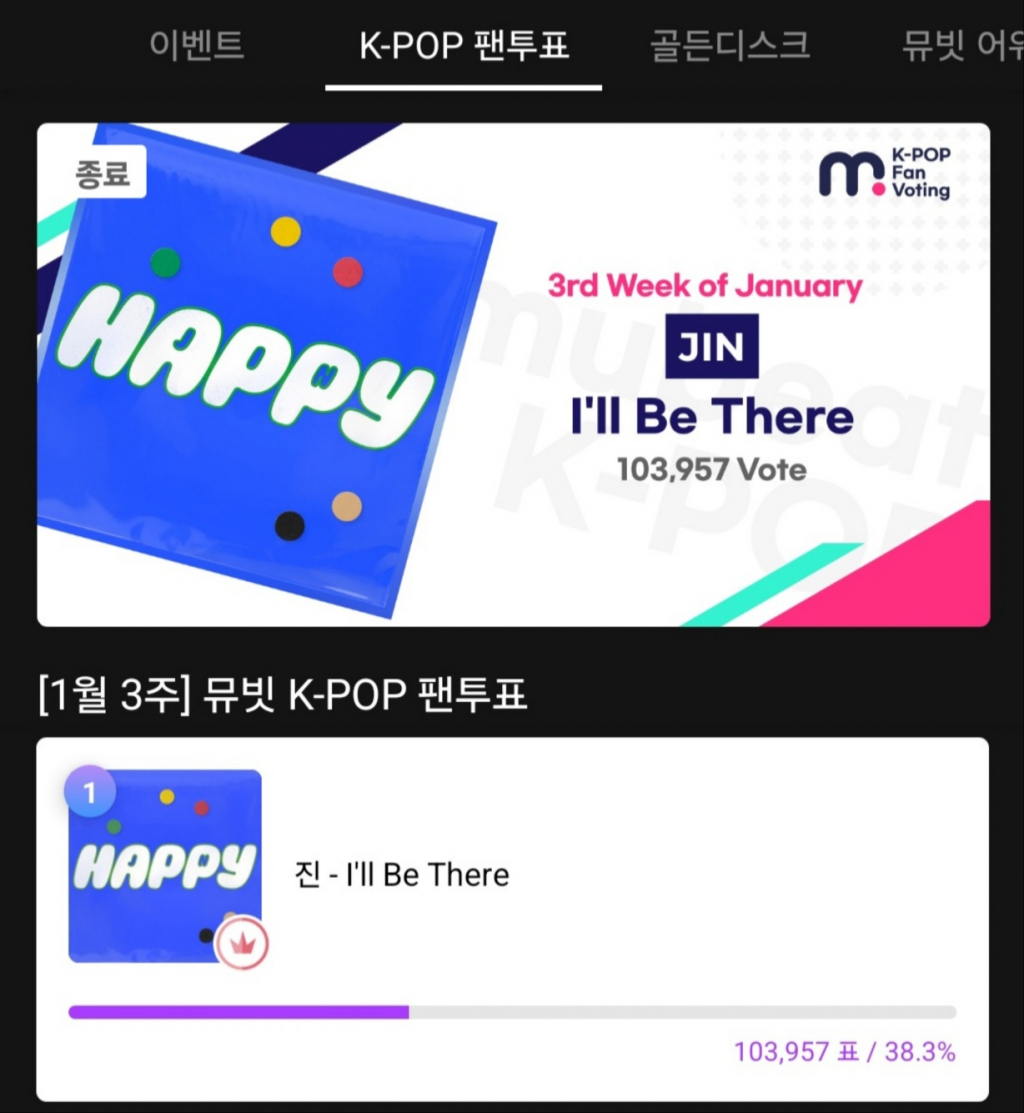Select the K-POP 팬투표 tab
The height and width of the screenshot is (1113, 1024).
464,47
